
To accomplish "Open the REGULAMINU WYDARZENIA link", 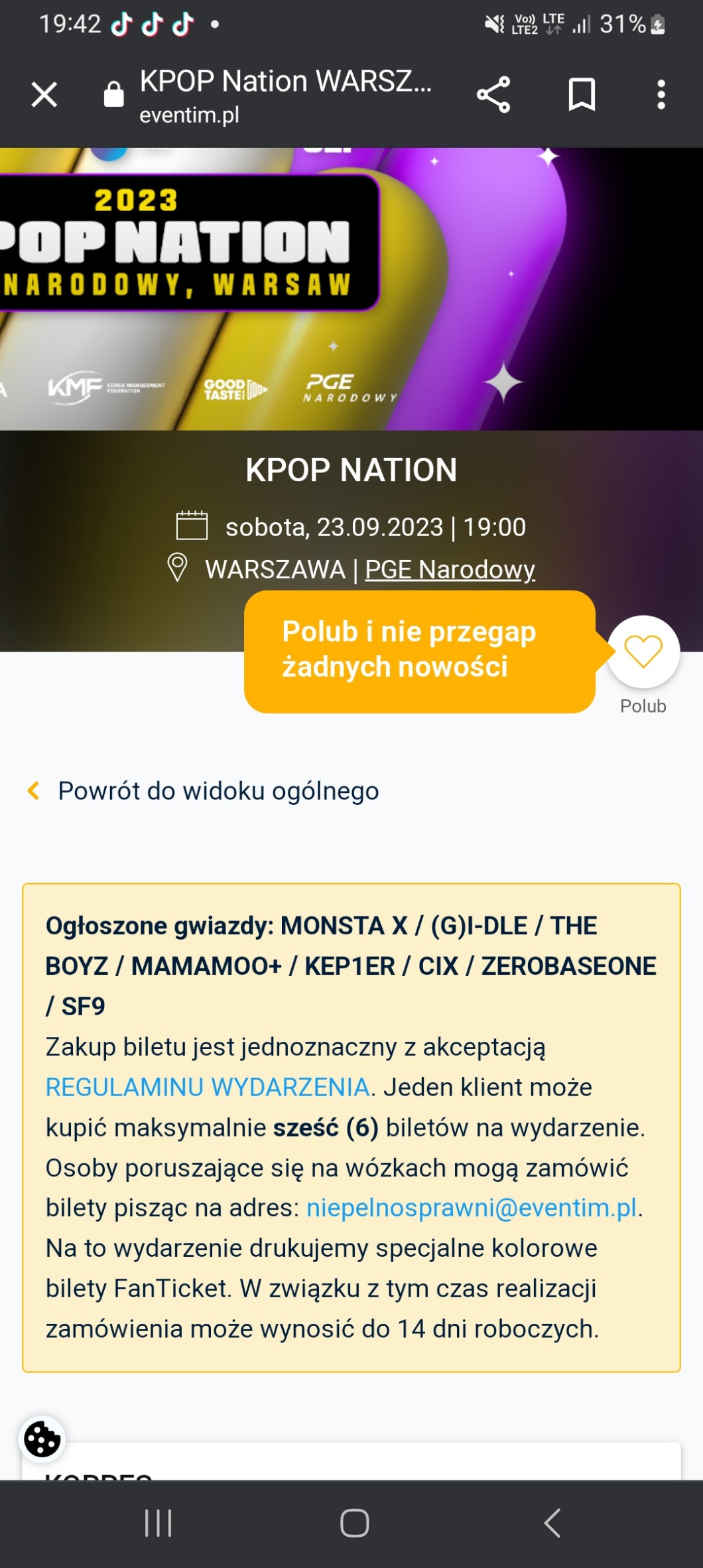I will tap(207, 1087).
